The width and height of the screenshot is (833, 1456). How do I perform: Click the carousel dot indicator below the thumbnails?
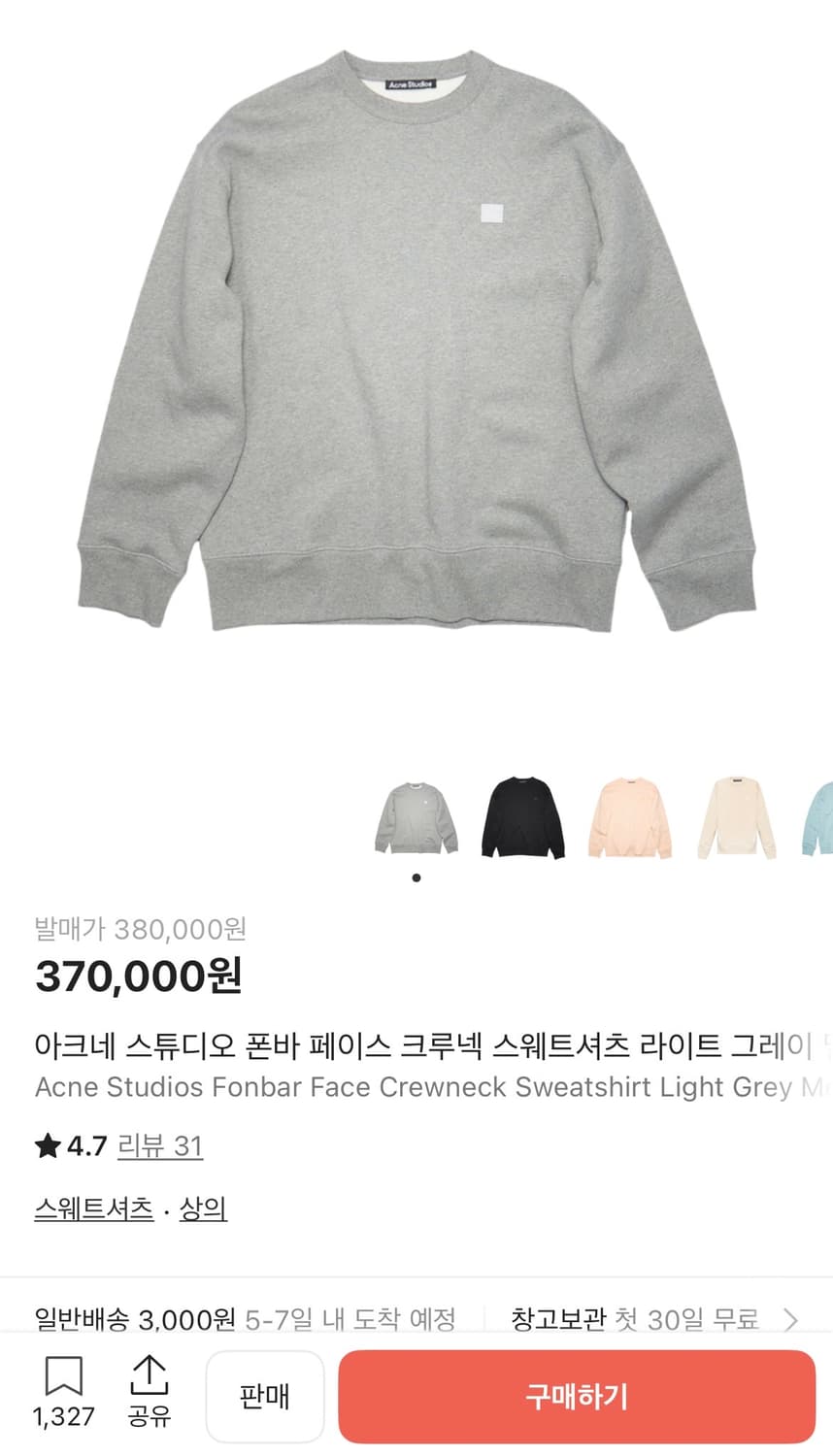pyautogui.click(x=416, y=877)
